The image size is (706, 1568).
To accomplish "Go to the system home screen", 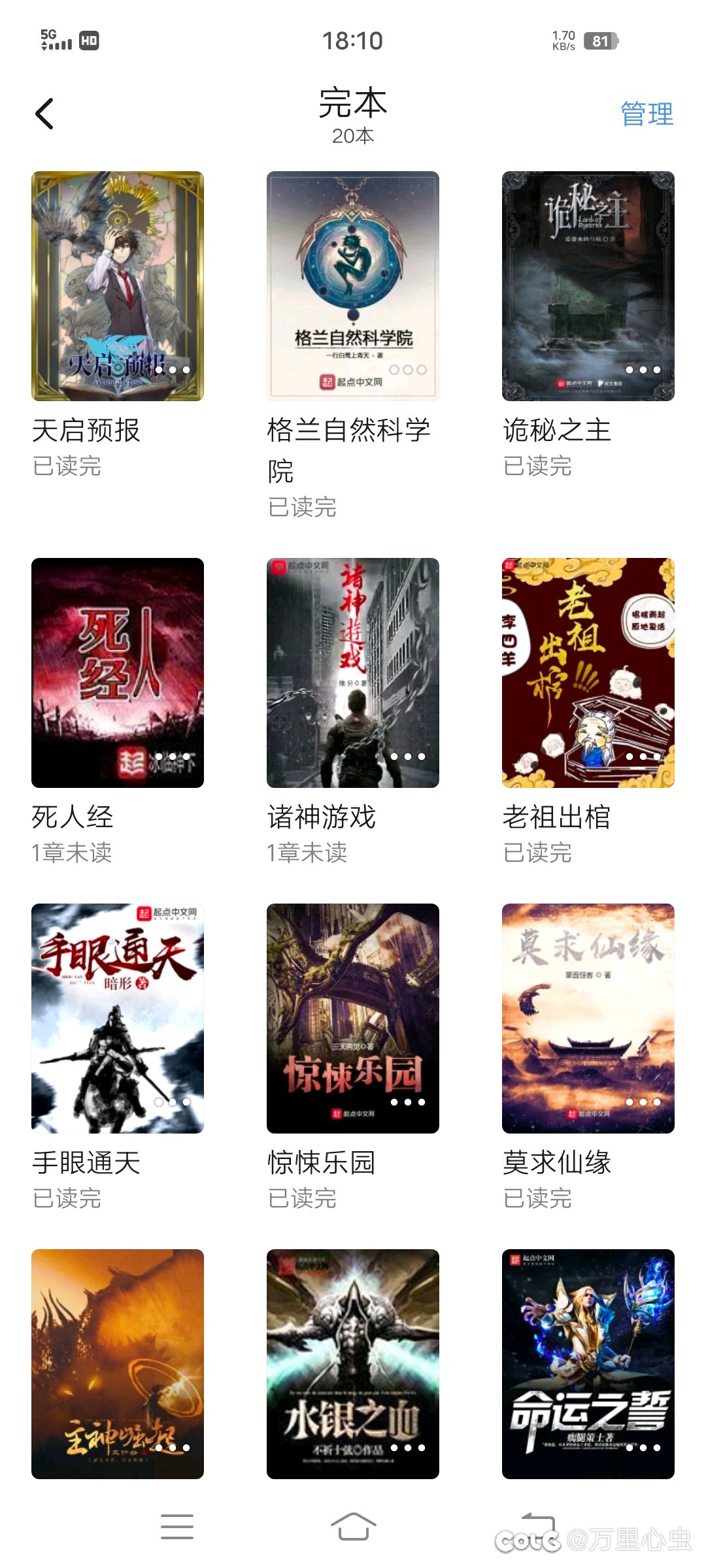I will 353,1526.
